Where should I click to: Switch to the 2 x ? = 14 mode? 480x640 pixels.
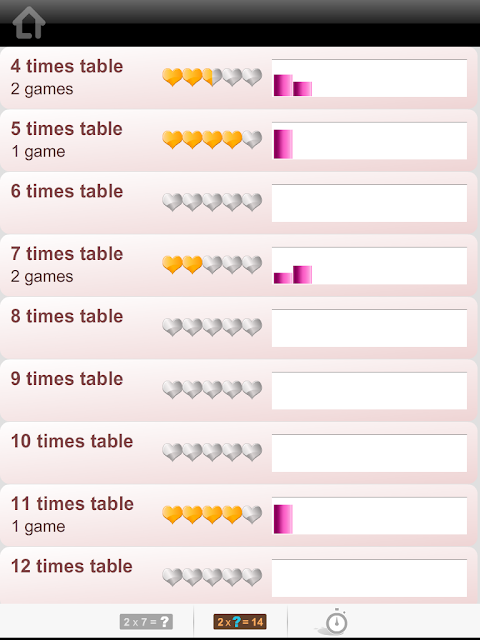(x=240, y=622)
